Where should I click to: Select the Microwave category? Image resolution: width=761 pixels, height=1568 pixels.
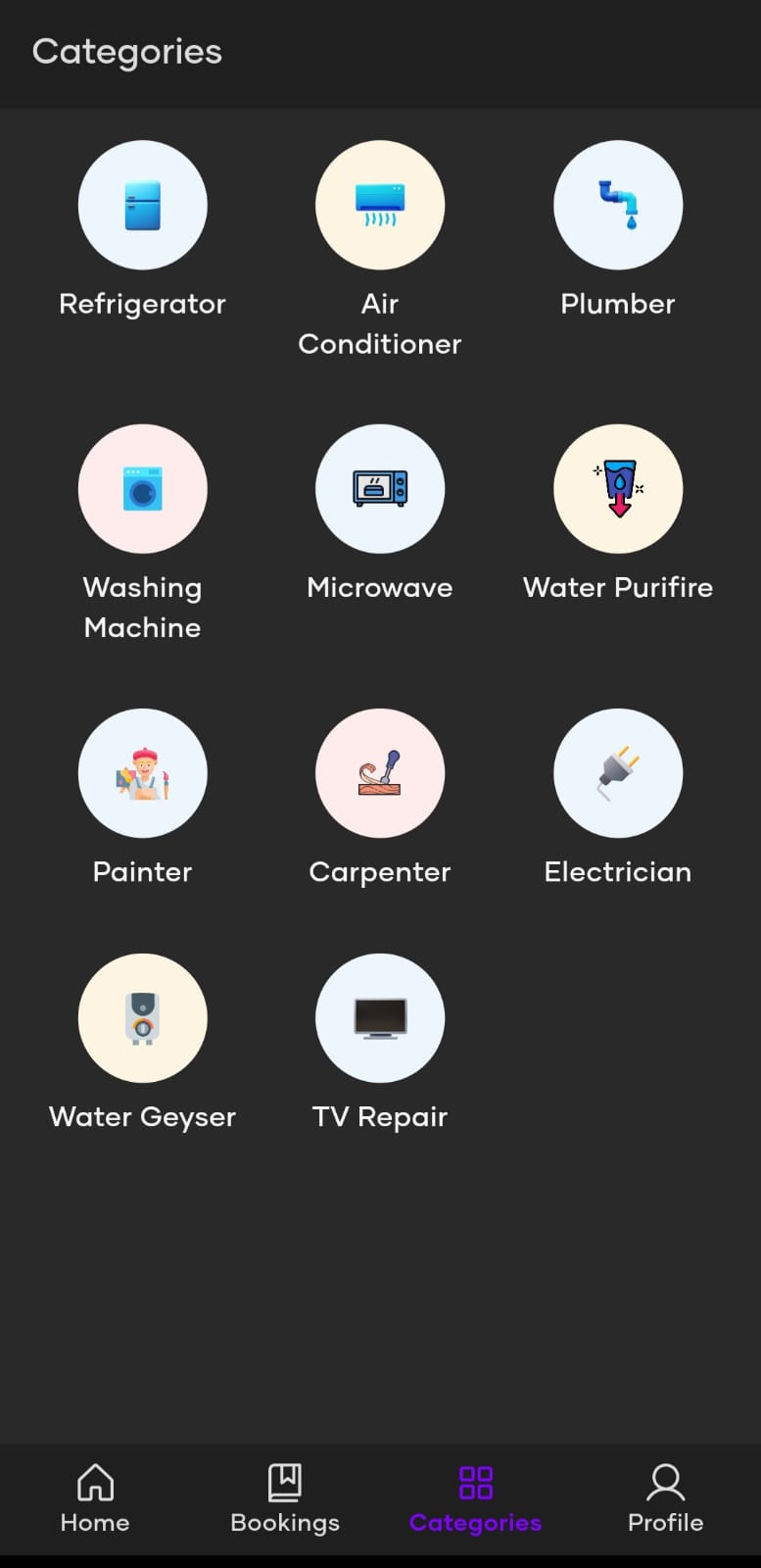tap(380, 489)
